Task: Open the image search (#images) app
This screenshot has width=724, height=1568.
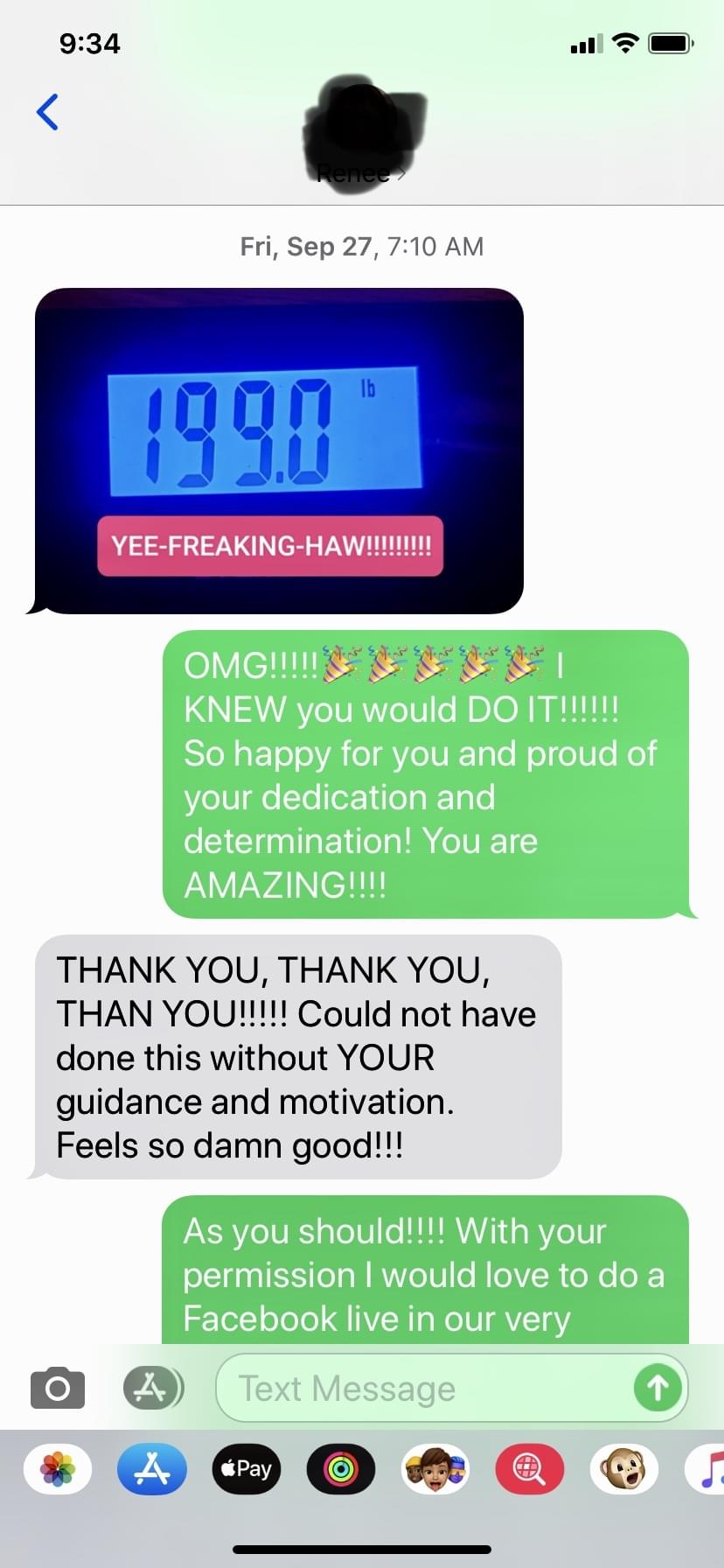Action: (530, 1469)
